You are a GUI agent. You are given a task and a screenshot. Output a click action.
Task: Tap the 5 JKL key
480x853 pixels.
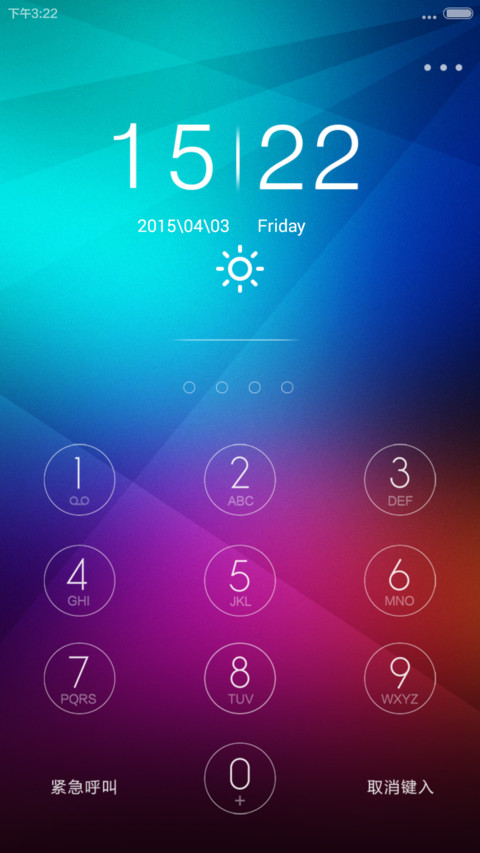click(240, 580)
